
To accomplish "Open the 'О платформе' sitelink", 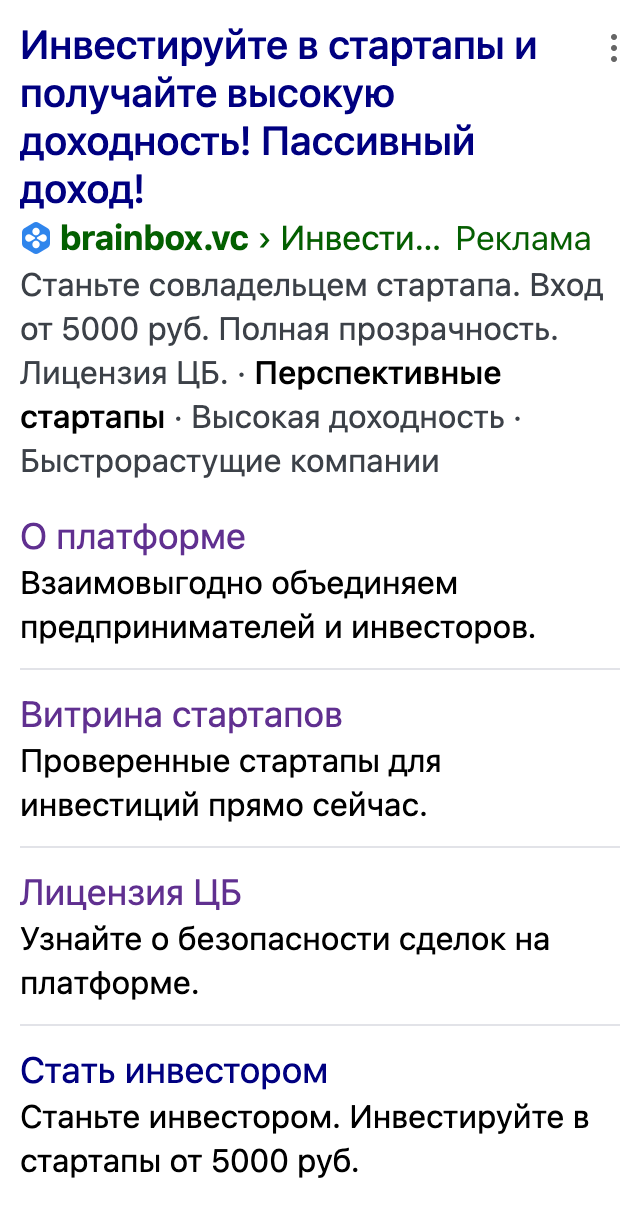I will tap(132, 537).
